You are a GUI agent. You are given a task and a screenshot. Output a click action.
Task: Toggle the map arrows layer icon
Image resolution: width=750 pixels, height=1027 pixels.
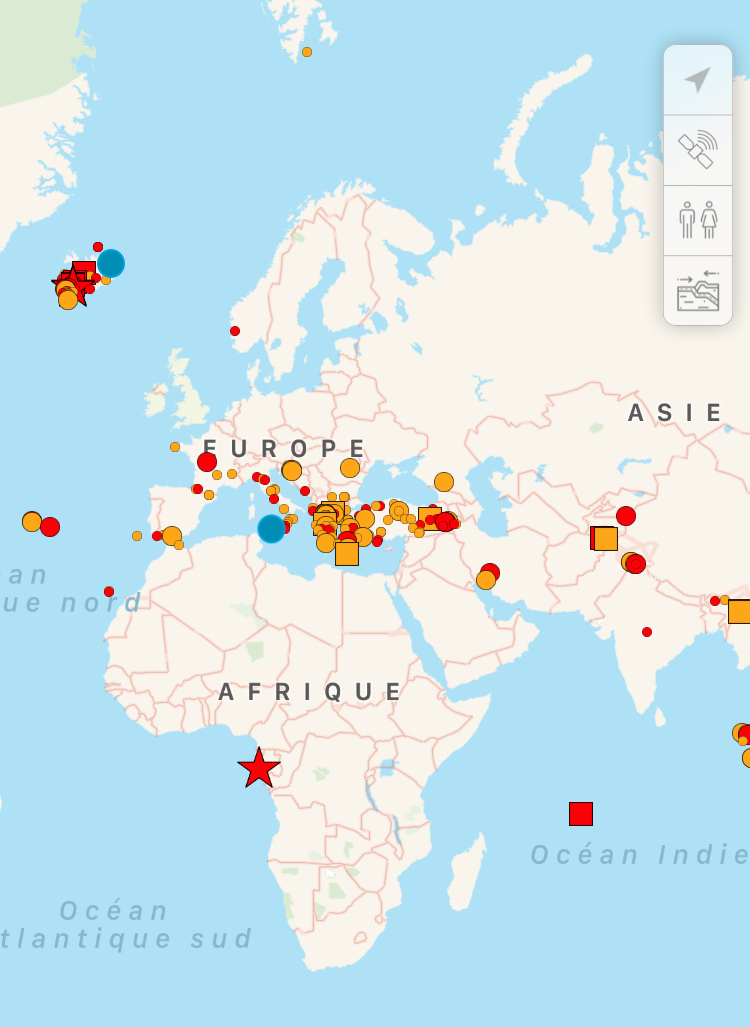(x=697, y=291)
